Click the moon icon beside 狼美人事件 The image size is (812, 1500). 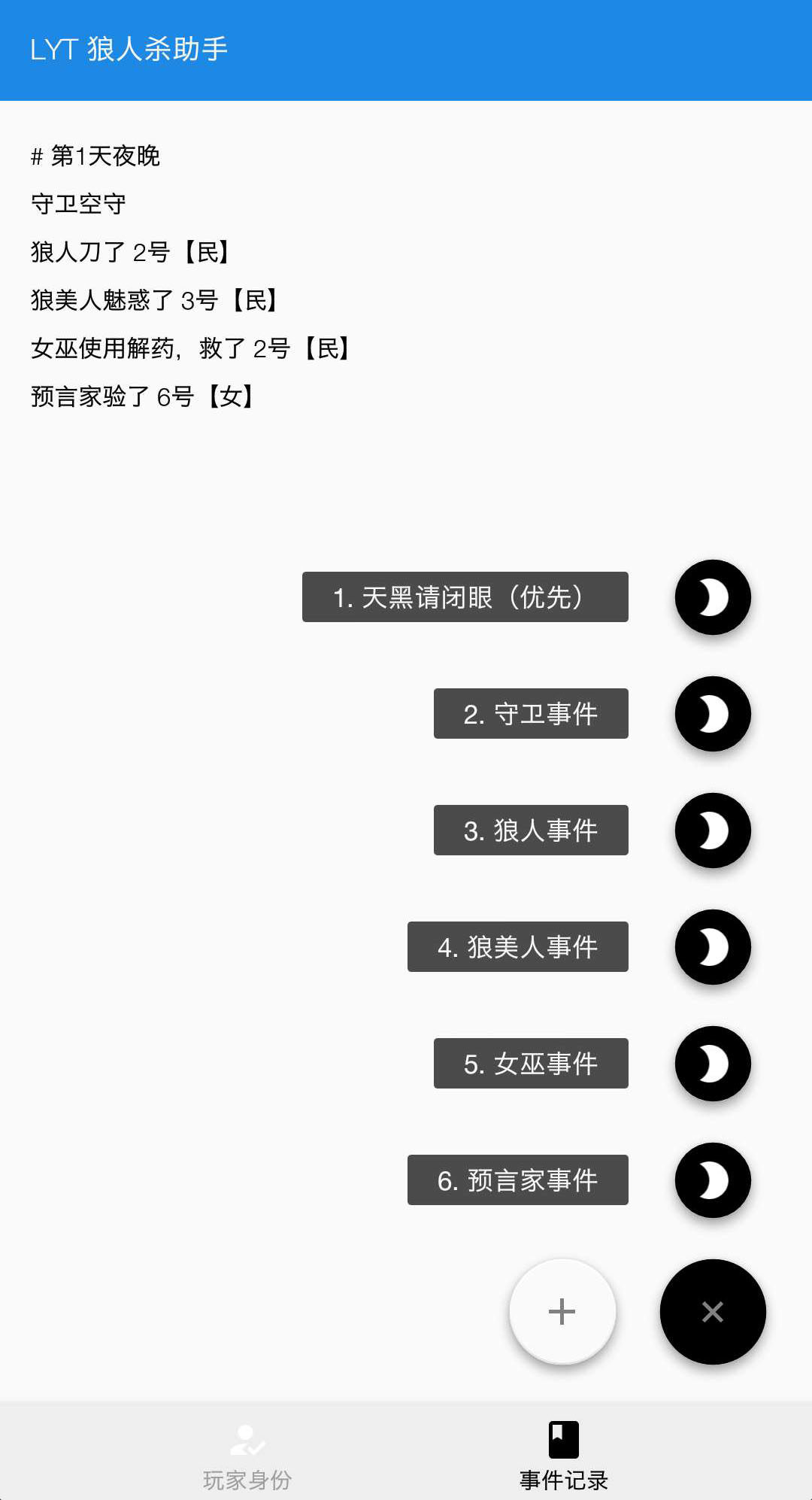712,947
